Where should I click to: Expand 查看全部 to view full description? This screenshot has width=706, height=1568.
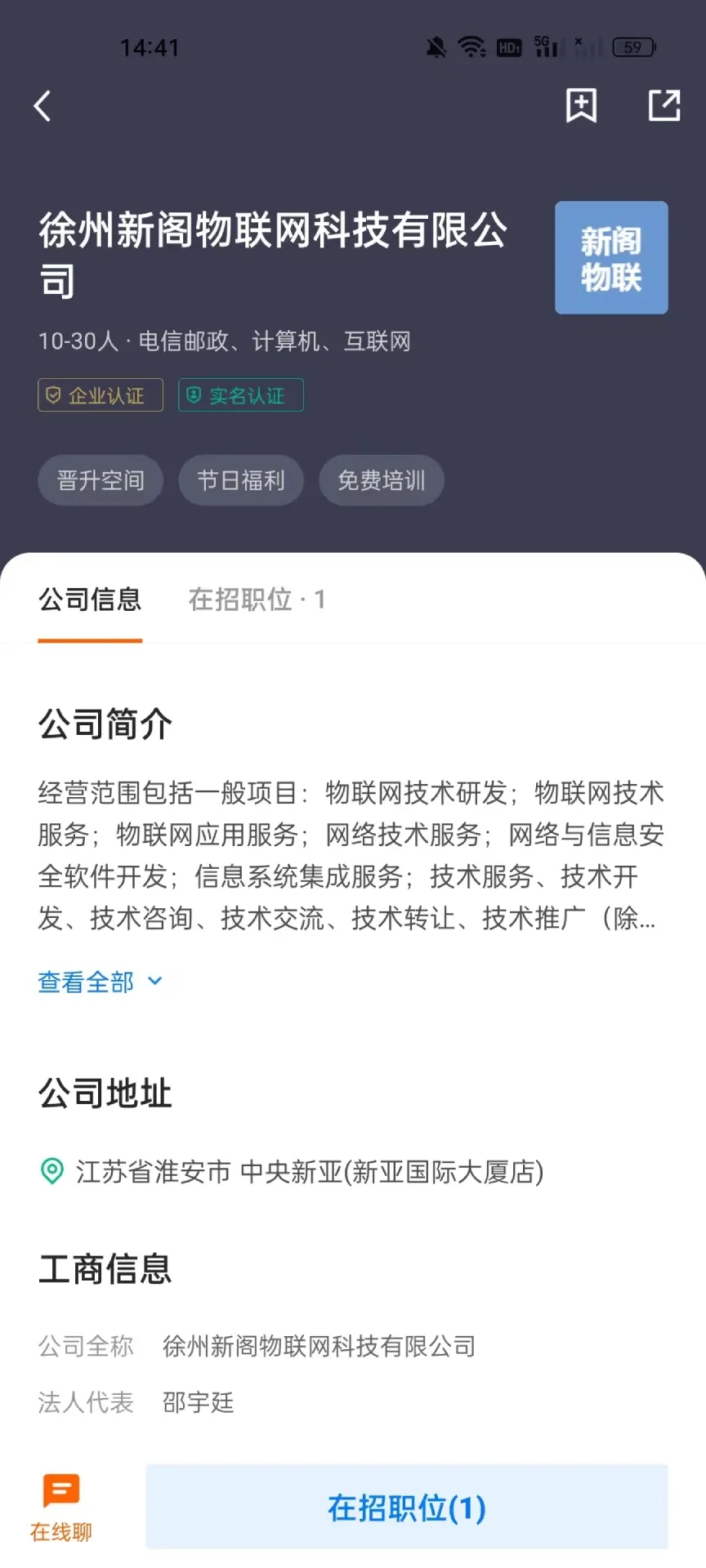point(84,981)
